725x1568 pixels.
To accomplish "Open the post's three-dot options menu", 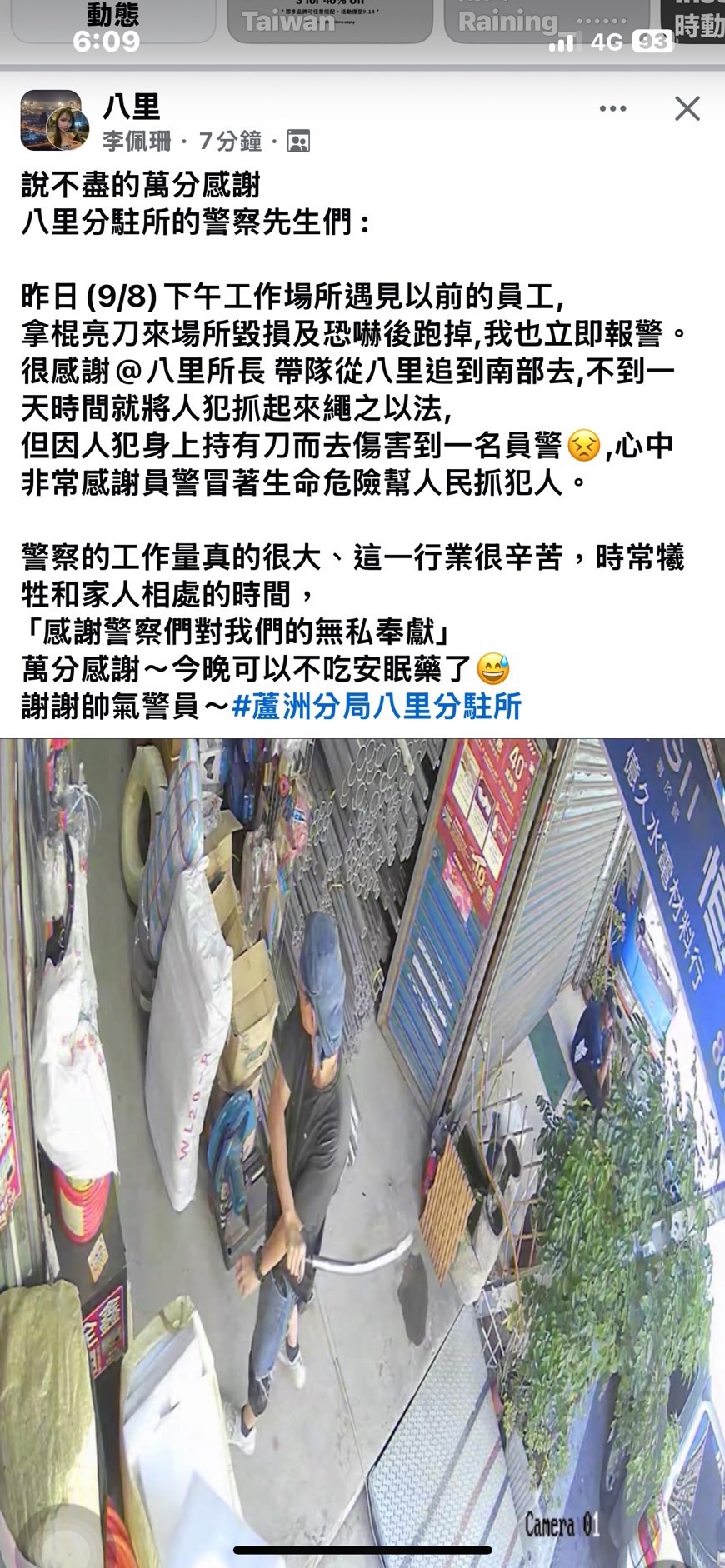I will pos(612,108).
